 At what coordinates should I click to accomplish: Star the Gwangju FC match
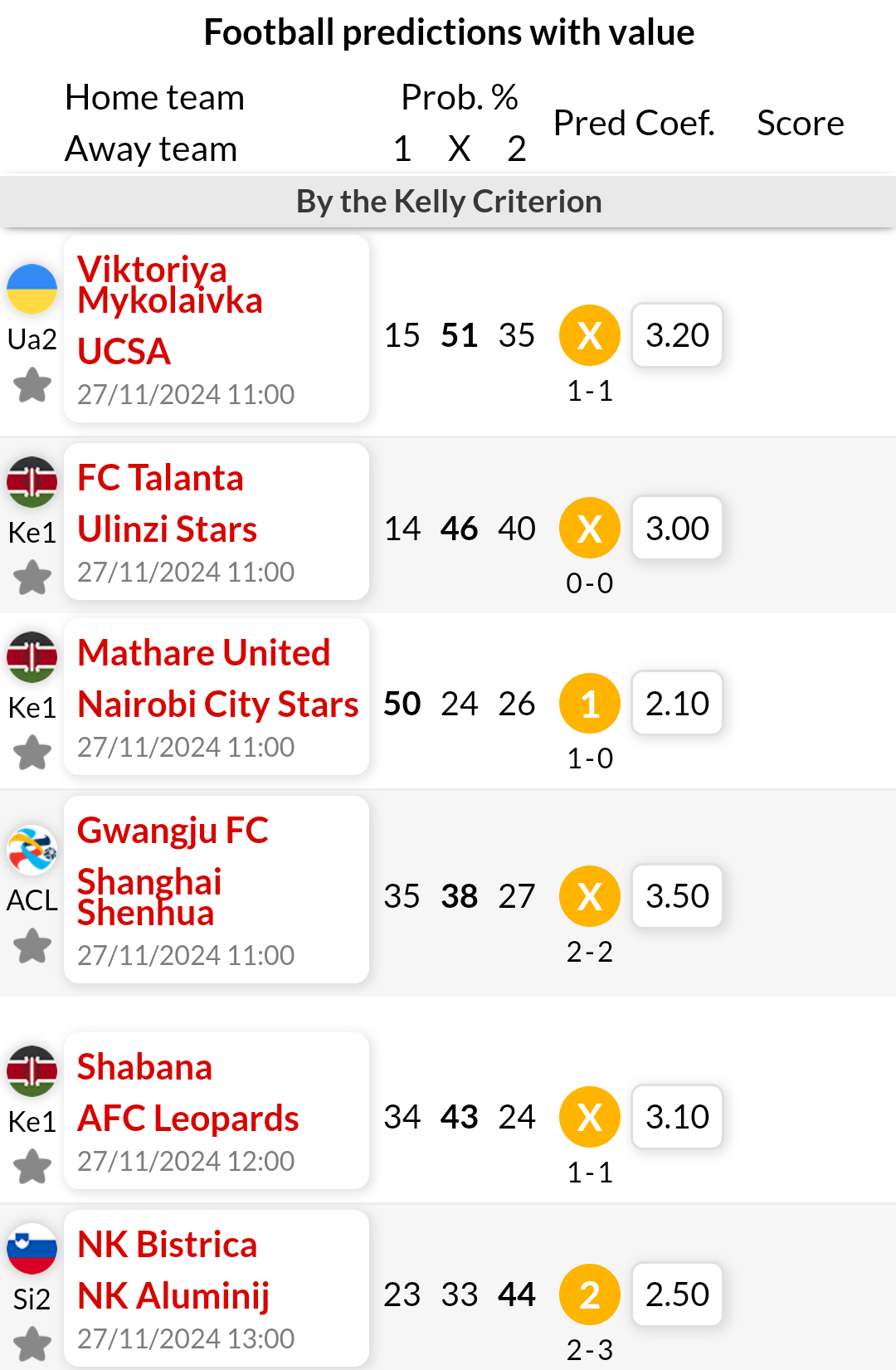(x=32, y=946)
